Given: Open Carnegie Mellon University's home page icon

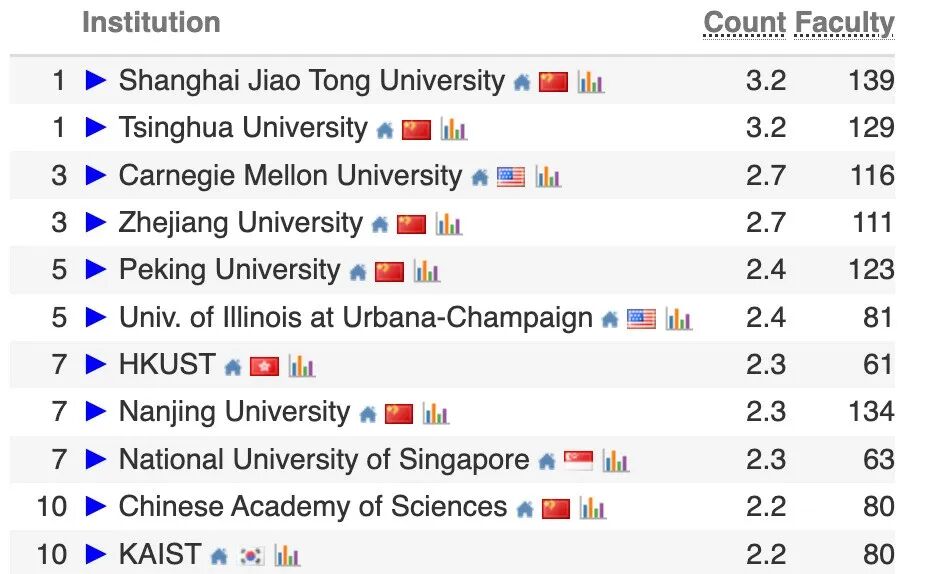Looking at the screenshot, I should [x=480, y=178].
